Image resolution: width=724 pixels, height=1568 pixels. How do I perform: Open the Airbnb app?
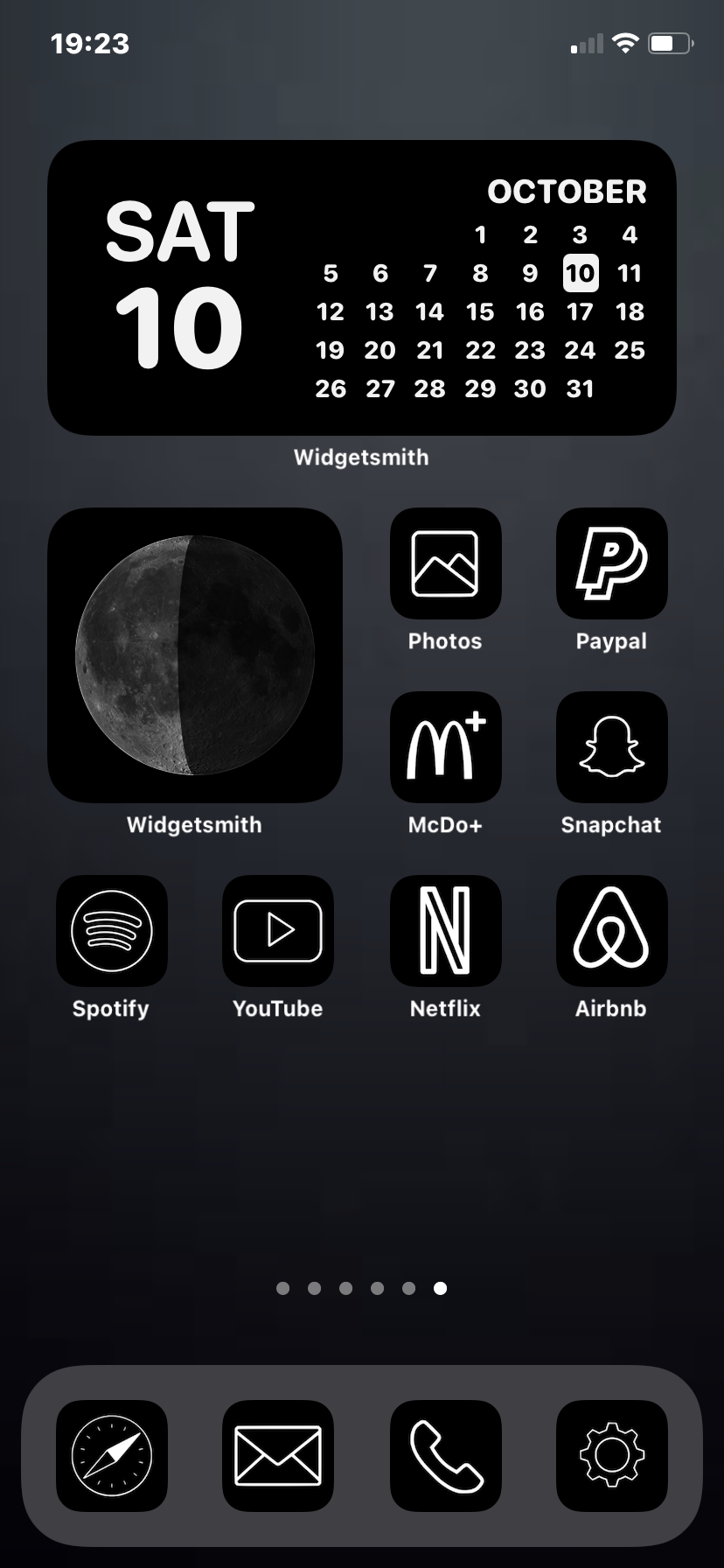click(x=611, y=931)
